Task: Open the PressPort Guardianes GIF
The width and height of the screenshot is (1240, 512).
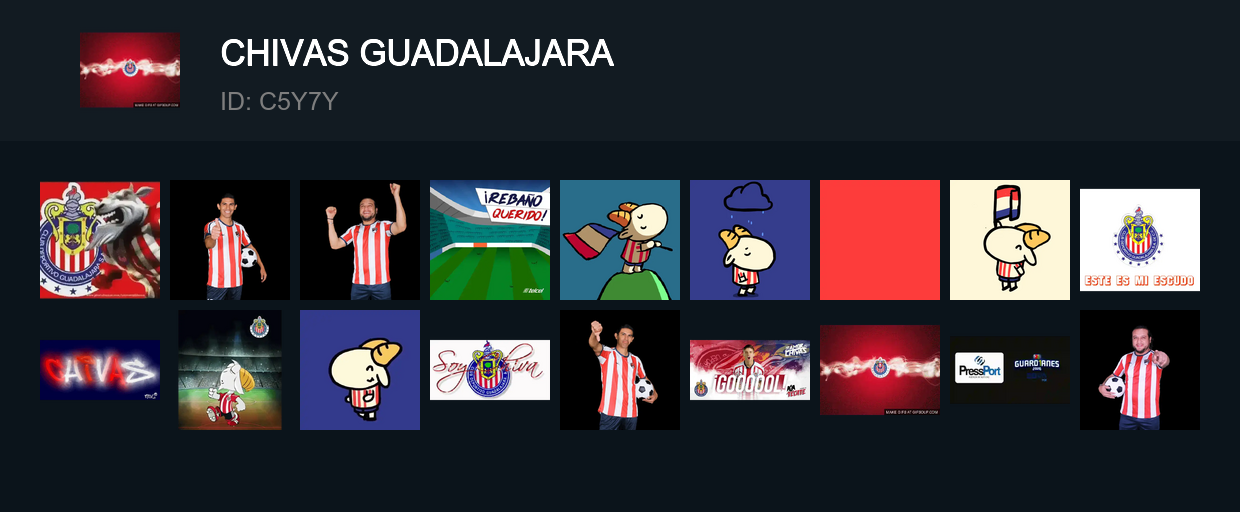Action: [x=1010, y=370]
